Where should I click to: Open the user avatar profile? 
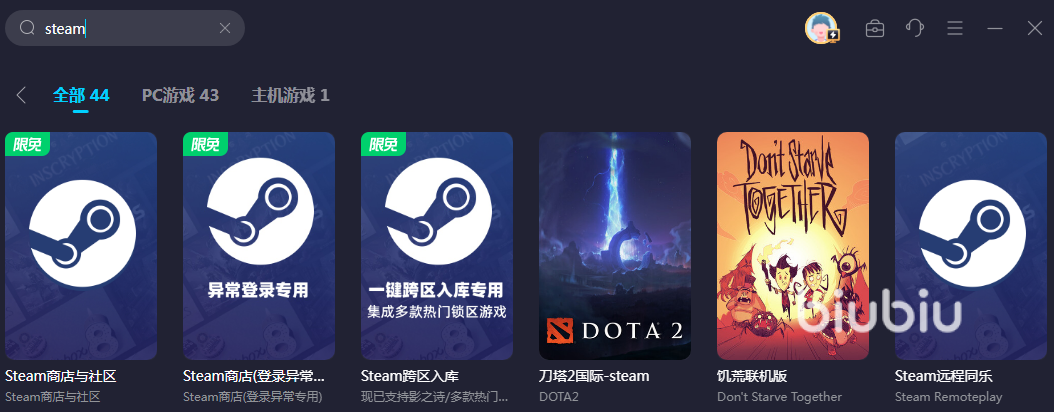point(821,28)
